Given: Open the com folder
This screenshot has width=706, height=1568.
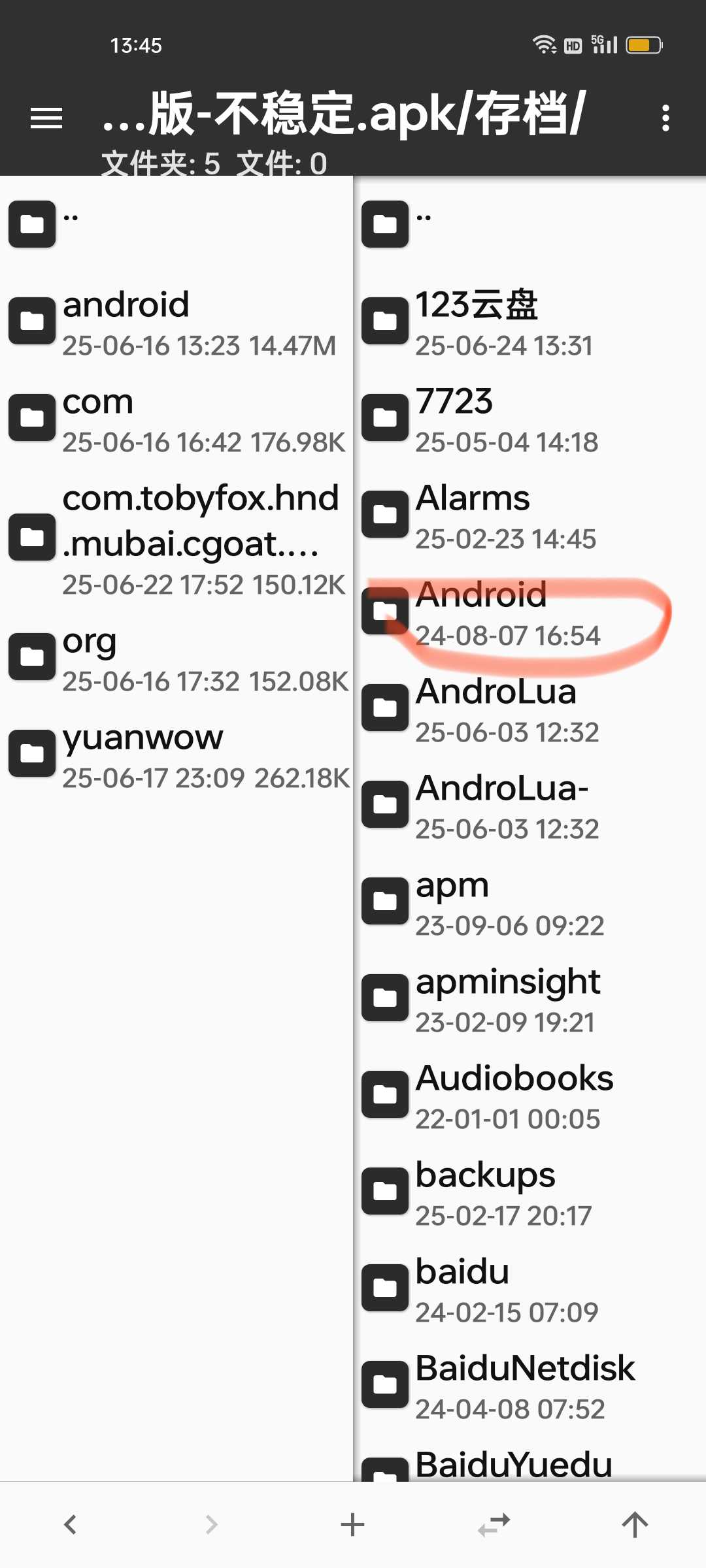Looking at the screenshot, I should [176, 417].
